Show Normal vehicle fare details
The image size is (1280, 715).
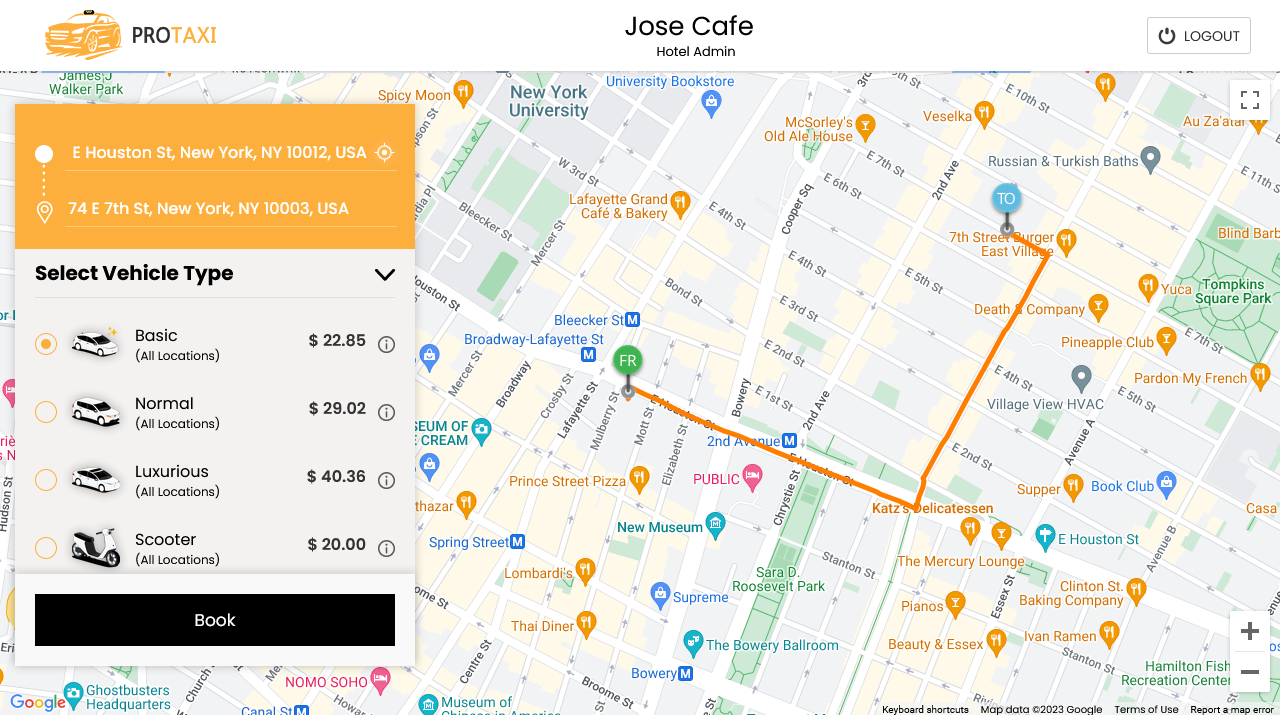387,412
